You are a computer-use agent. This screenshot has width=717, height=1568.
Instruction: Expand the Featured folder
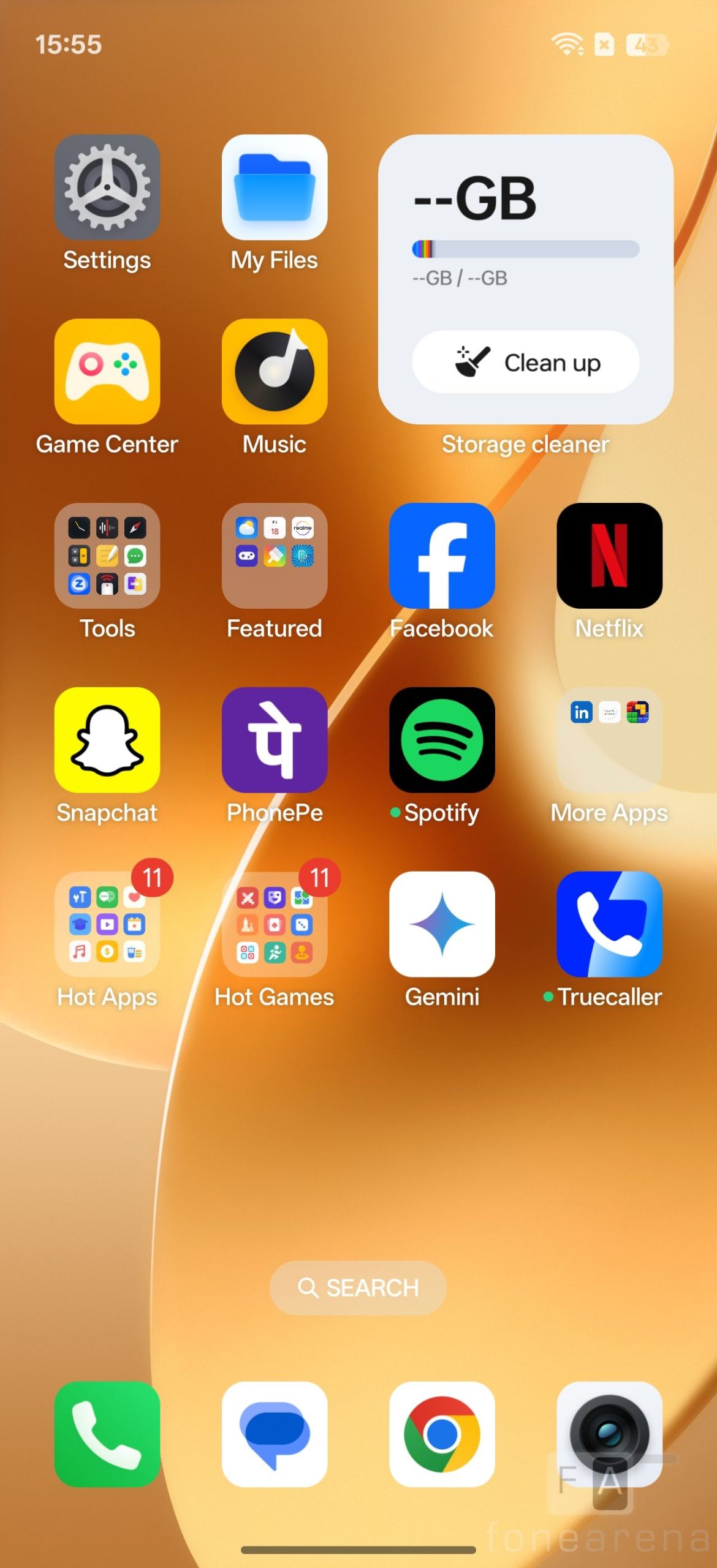[275, 556]
